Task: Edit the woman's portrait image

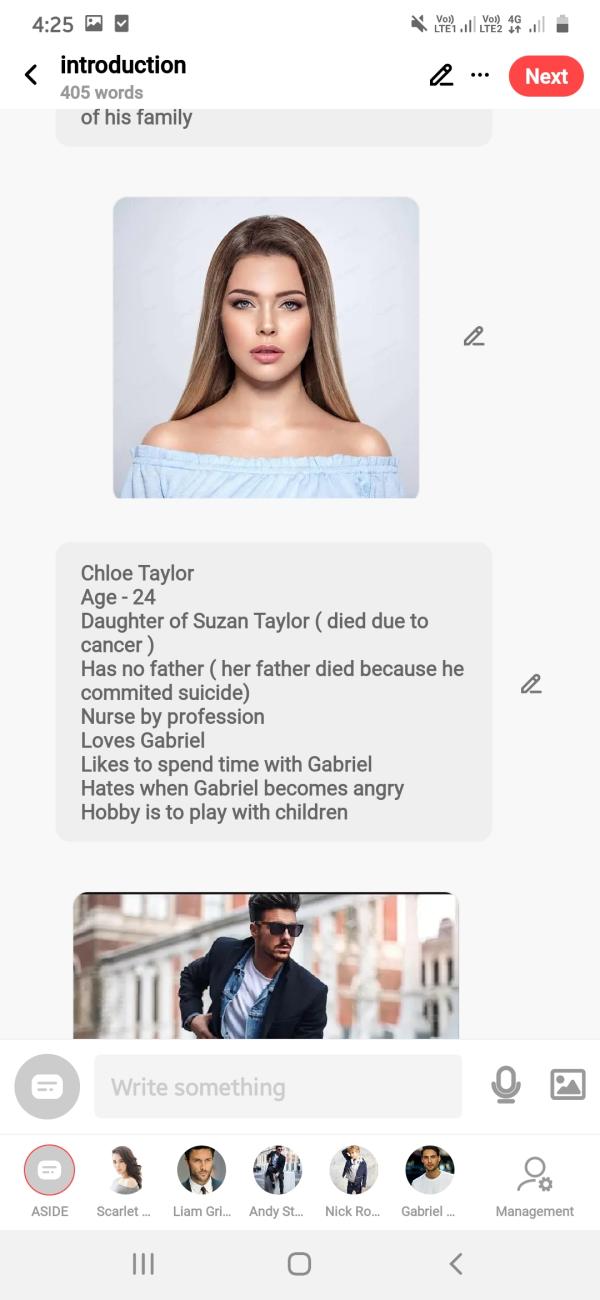Action: coord(474,337)
